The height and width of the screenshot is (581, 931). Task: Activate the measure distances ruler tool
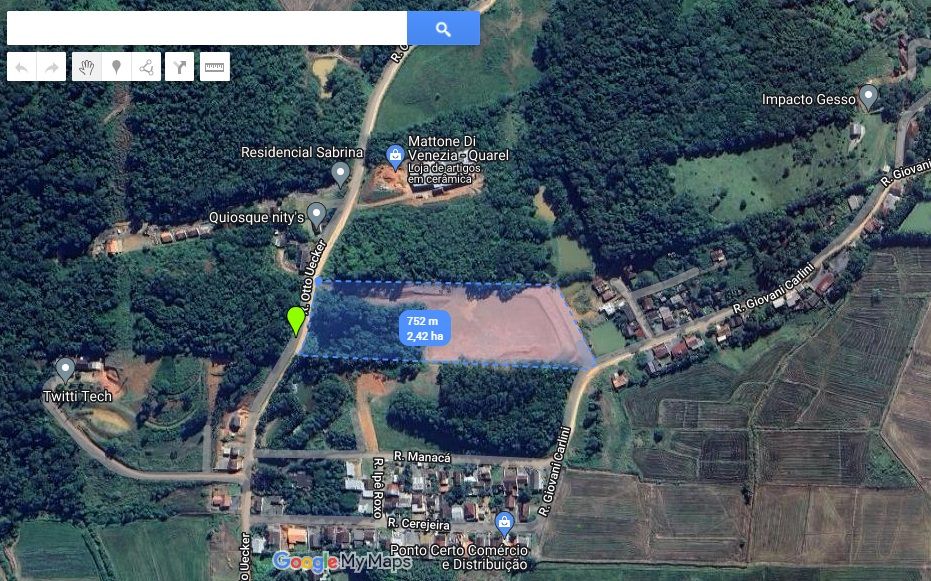(x=214, y=67)
